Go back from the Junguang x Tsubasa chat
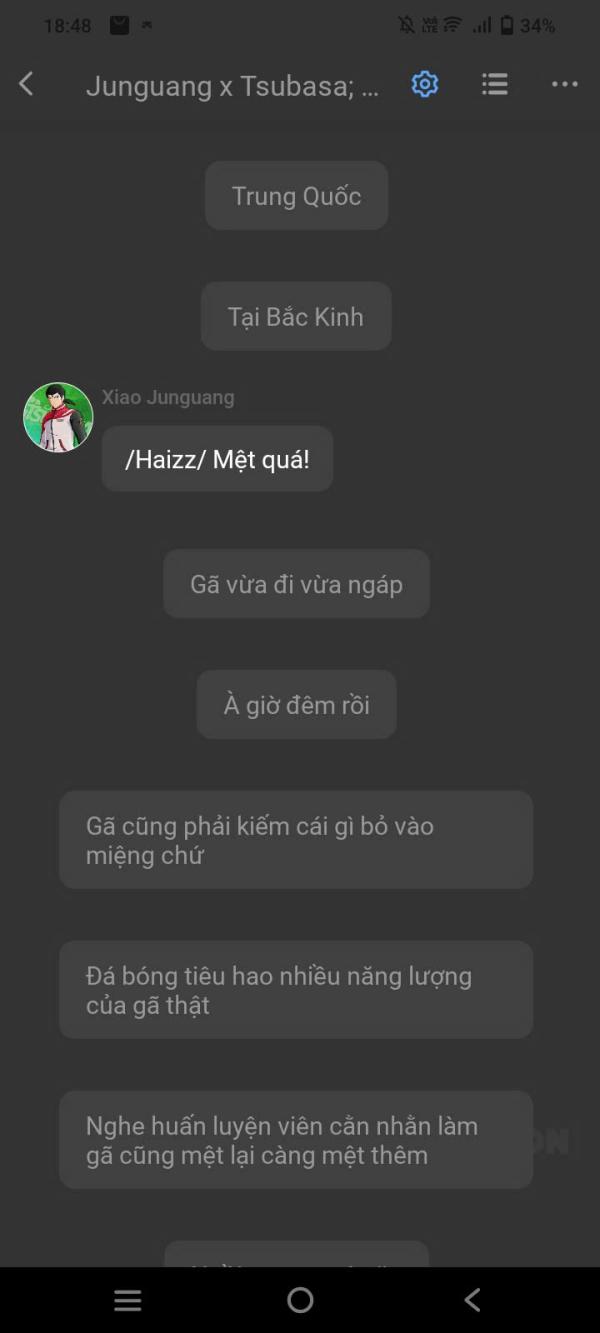Image resolution: width=600 pixels, height=1333 pixels. (x=27, y=85)
